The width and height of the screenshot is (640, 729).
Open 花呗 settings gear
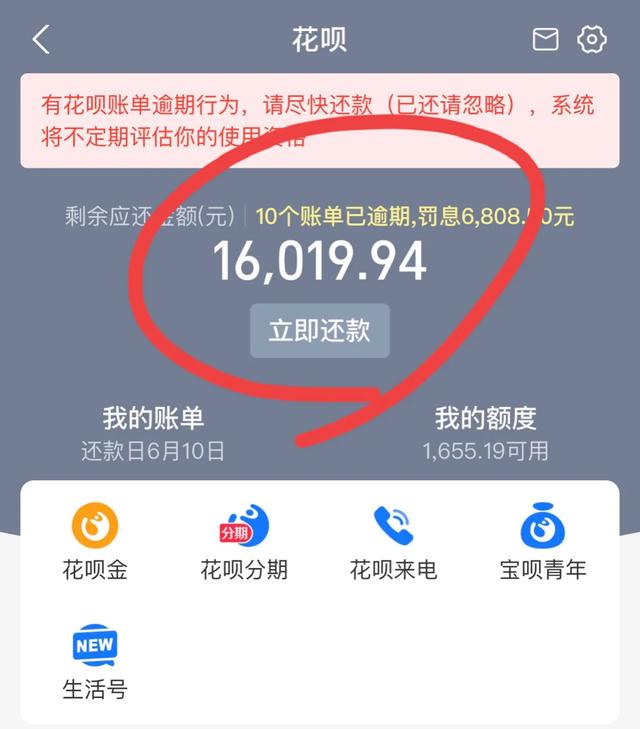pyautogui.click(x=592, y=40)
